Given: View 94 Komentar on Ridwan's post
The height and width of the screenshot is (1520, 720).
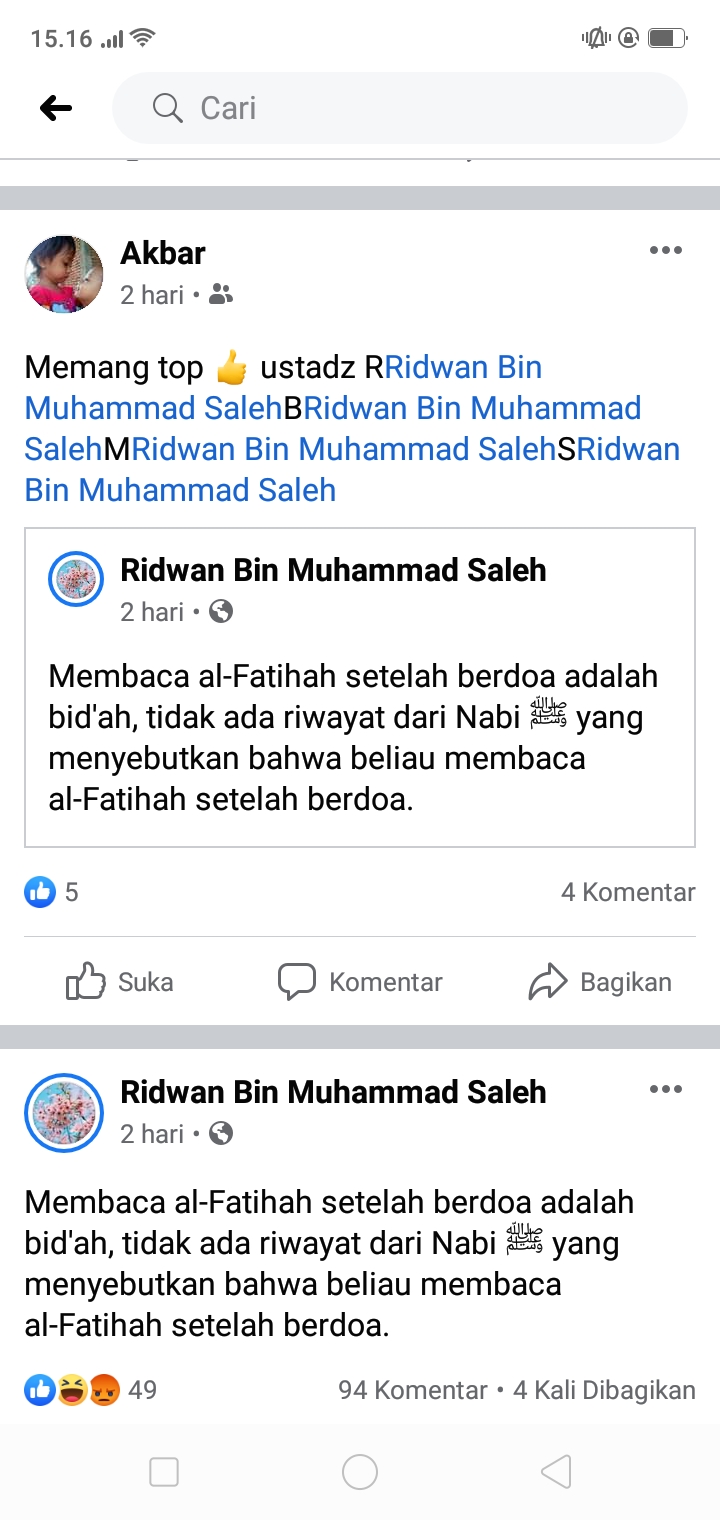Looking at the screenshot, I should (x=412, y=1390).
